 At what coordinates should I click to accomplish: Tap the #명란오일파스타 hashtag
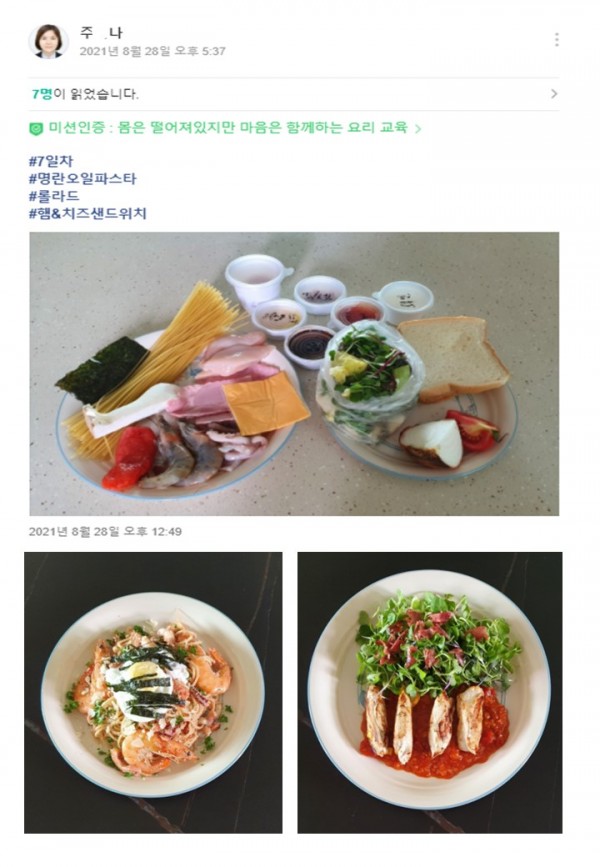(x=83, y=178)
